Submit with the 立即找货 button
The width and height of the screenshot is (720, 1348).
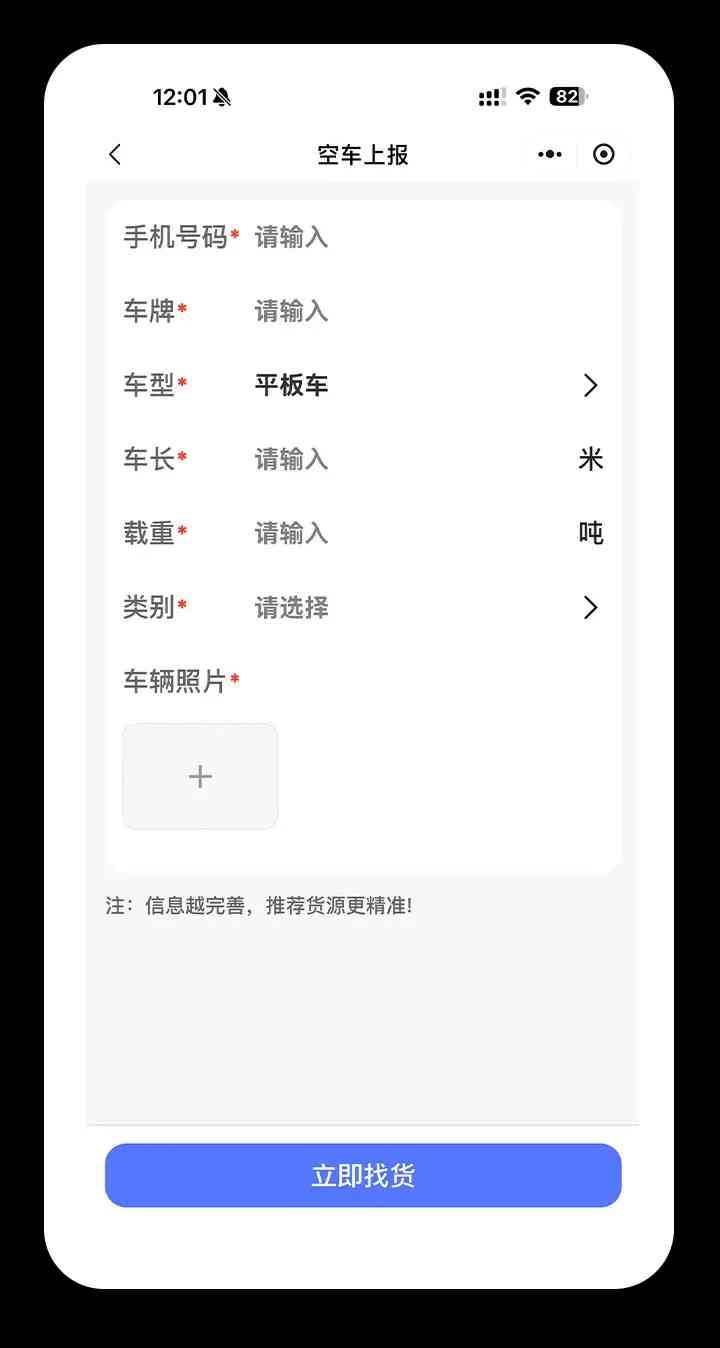[x=363, y=1176]
